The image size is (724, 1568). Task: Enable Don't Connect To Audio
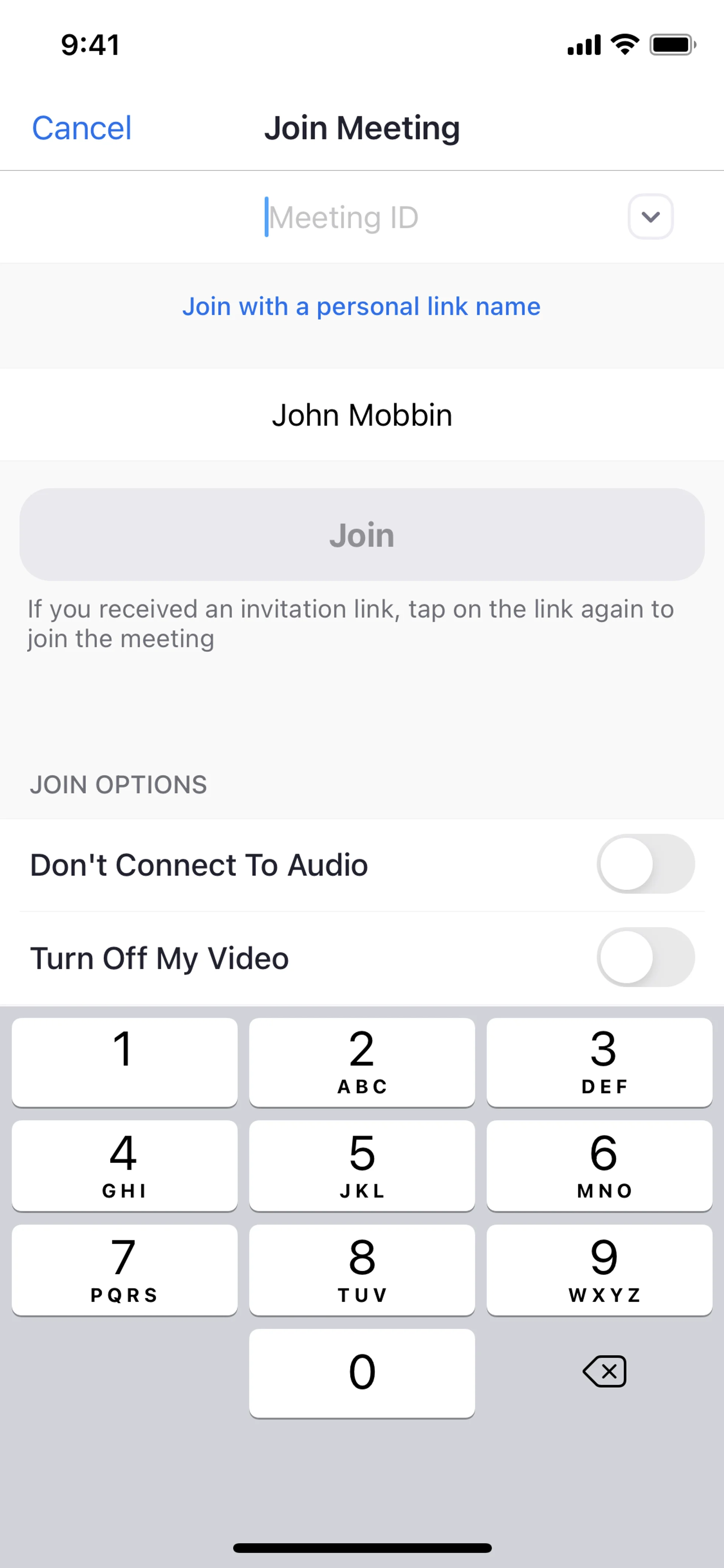[645, 864]
